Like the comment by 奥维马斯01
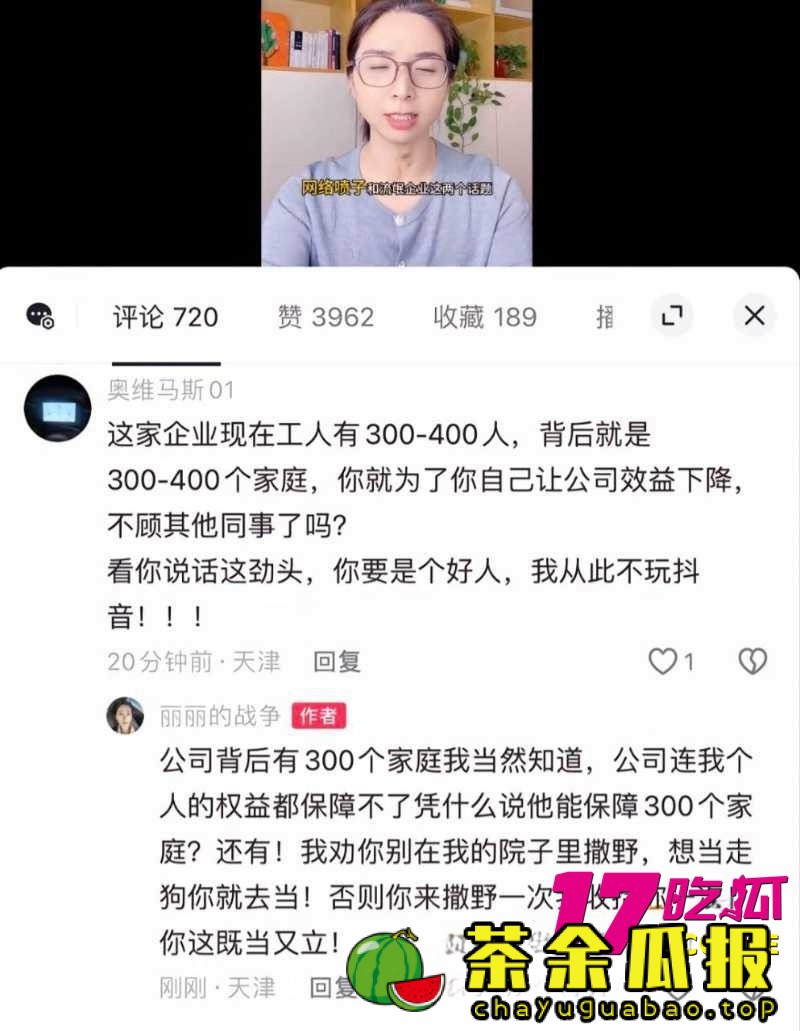 (664, 661)
